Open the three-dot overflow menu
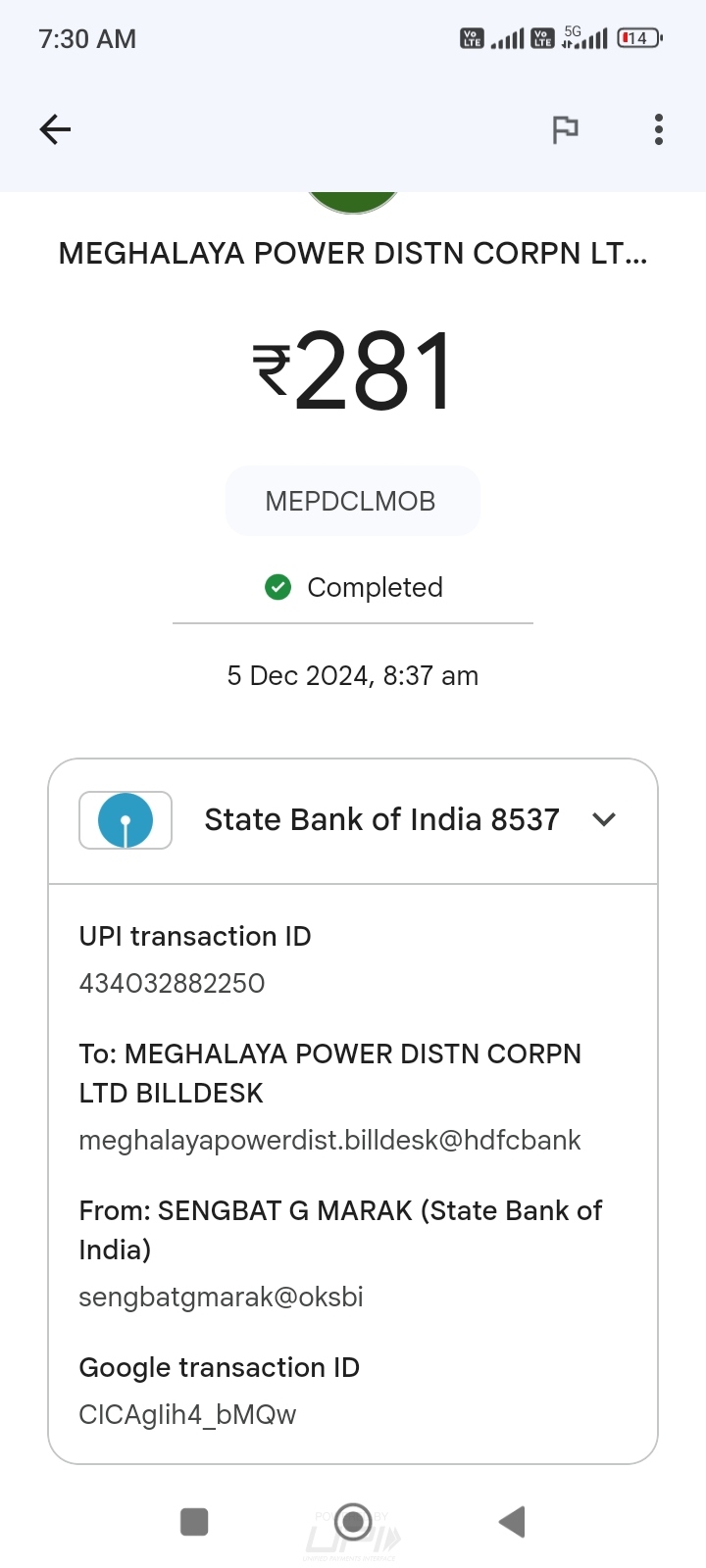Image resolution: width=706 pixels, height=1568 pixels. pos(659,129)
